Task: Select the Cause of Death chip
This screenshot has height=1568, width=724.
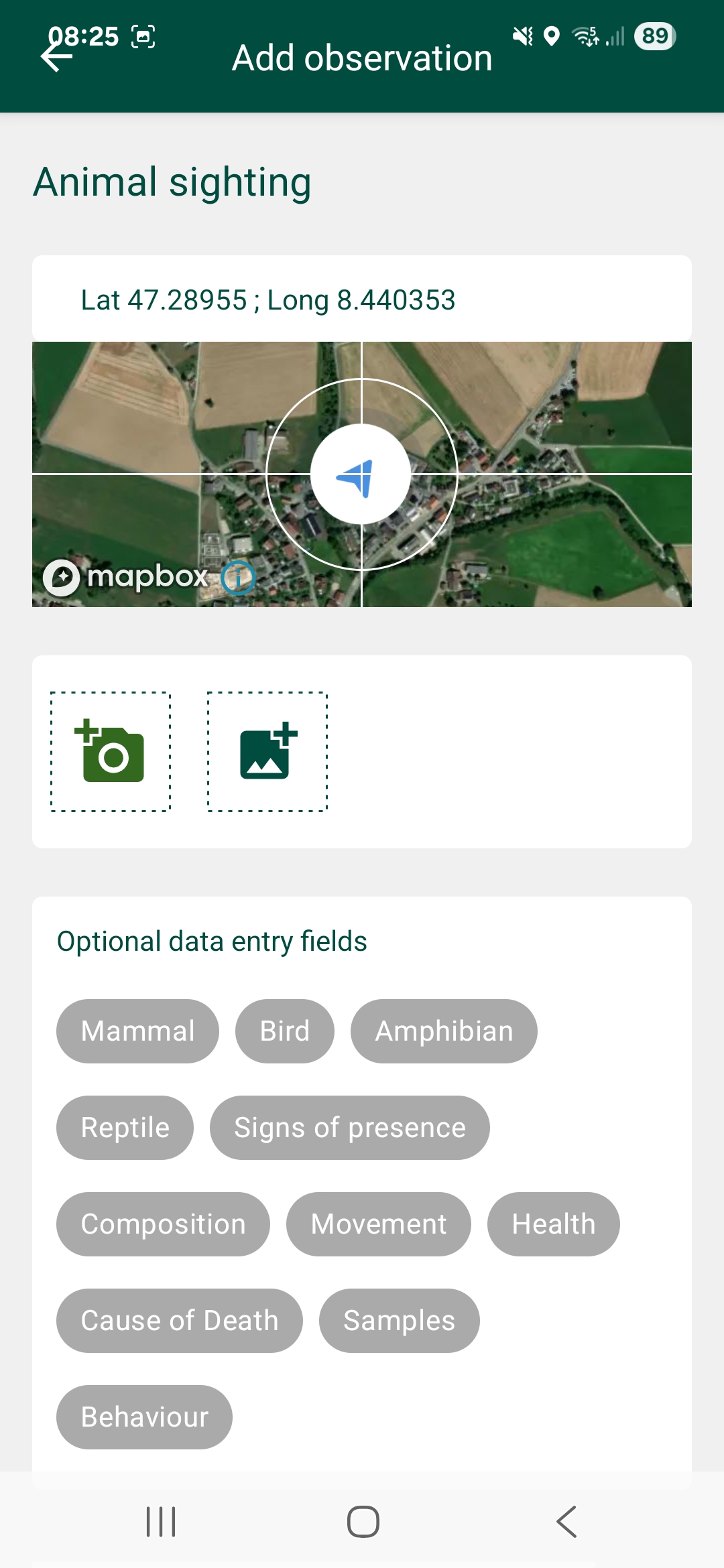Action: click(x=179, y=1321)
